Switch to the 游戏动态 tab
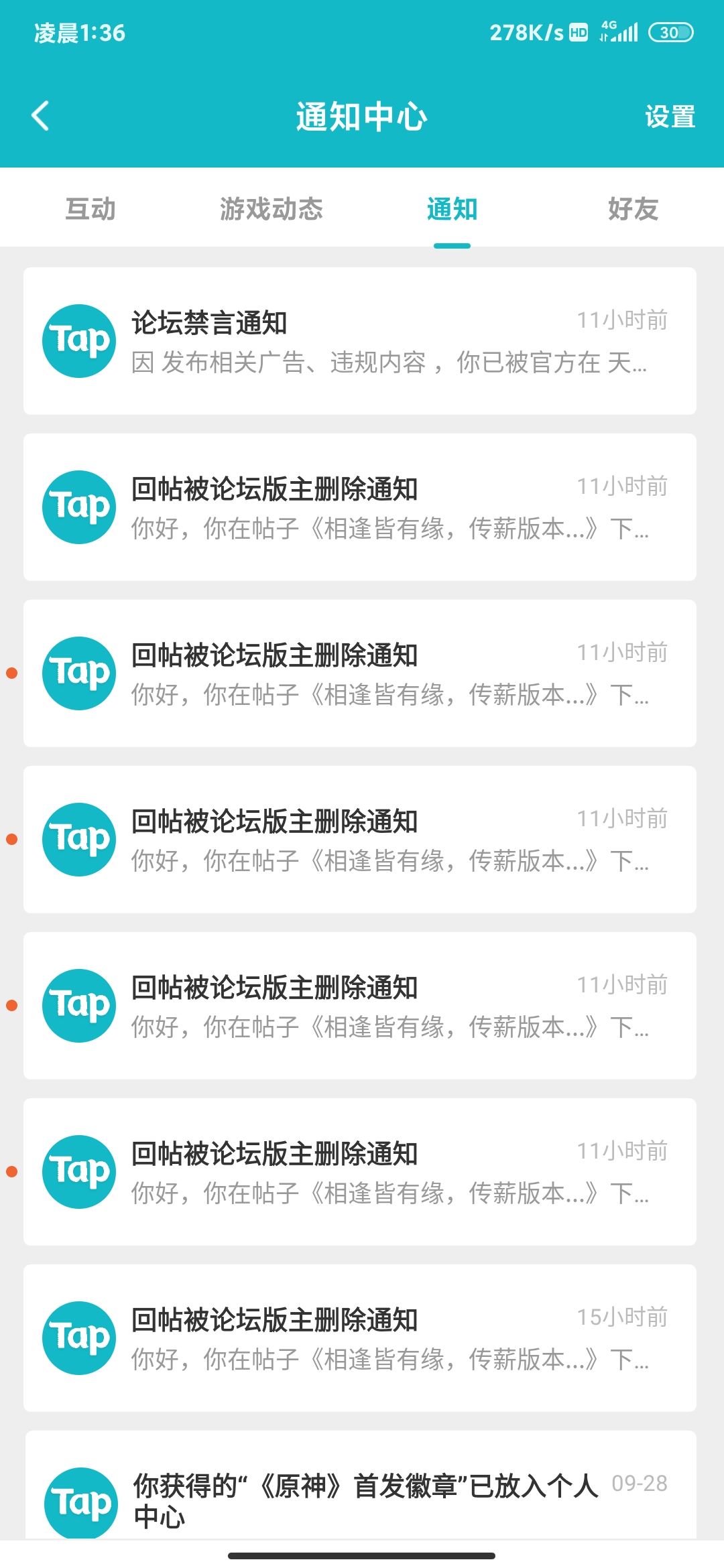Screen dimensions: 724x1568 (271, 208)
